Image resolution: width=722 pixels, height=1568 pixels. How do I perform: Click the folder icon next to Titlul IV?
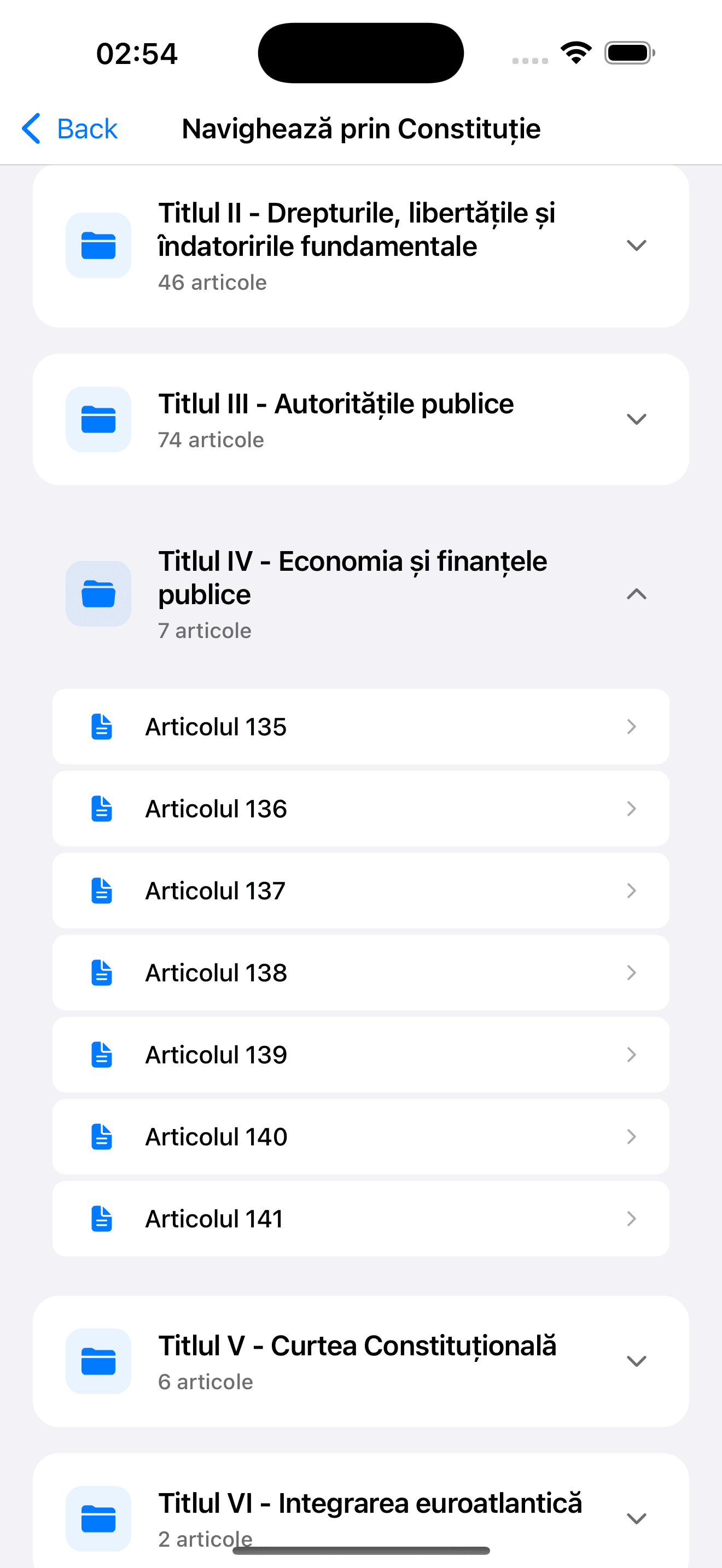click(x=98, y=594)
